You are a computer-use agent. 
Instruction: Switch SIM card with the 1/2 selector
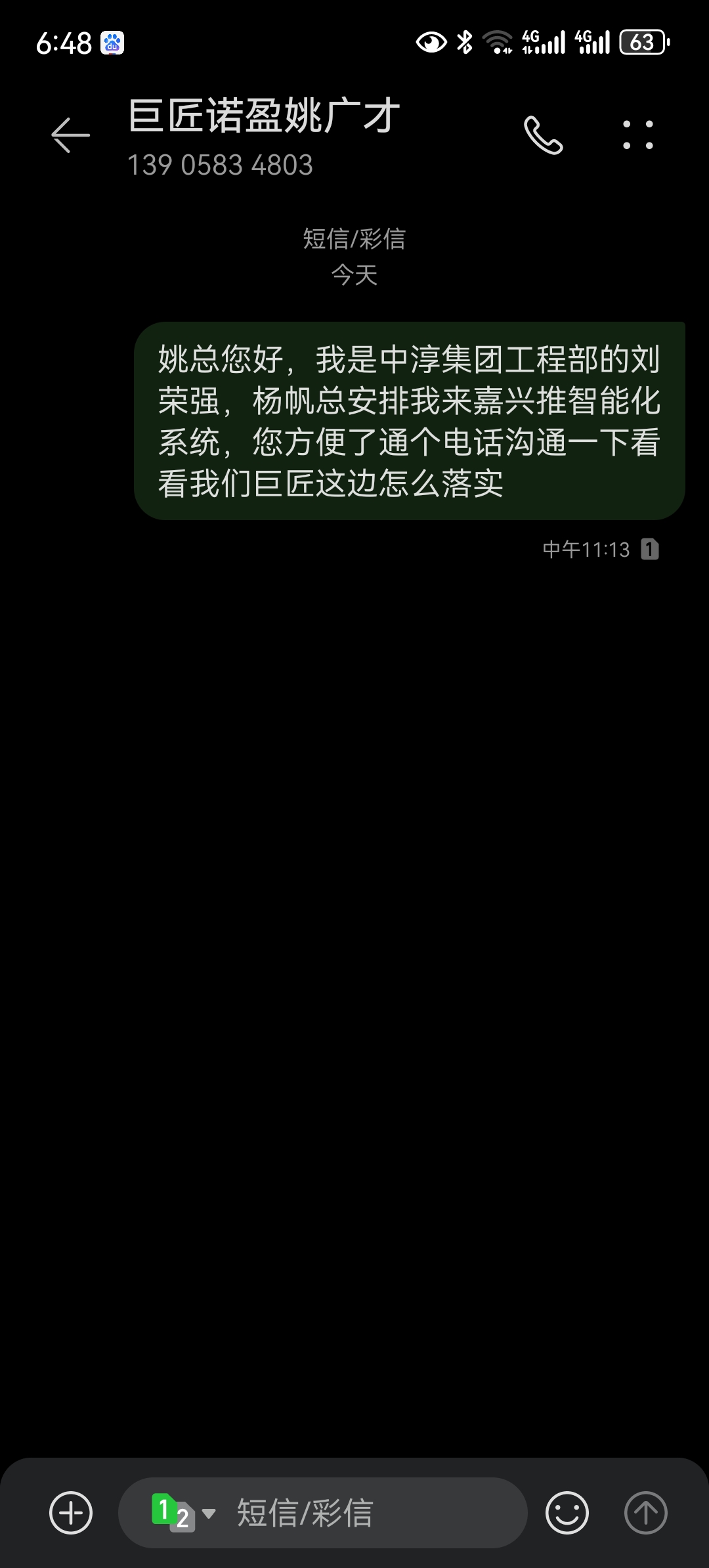click(x=183, y=1513)
